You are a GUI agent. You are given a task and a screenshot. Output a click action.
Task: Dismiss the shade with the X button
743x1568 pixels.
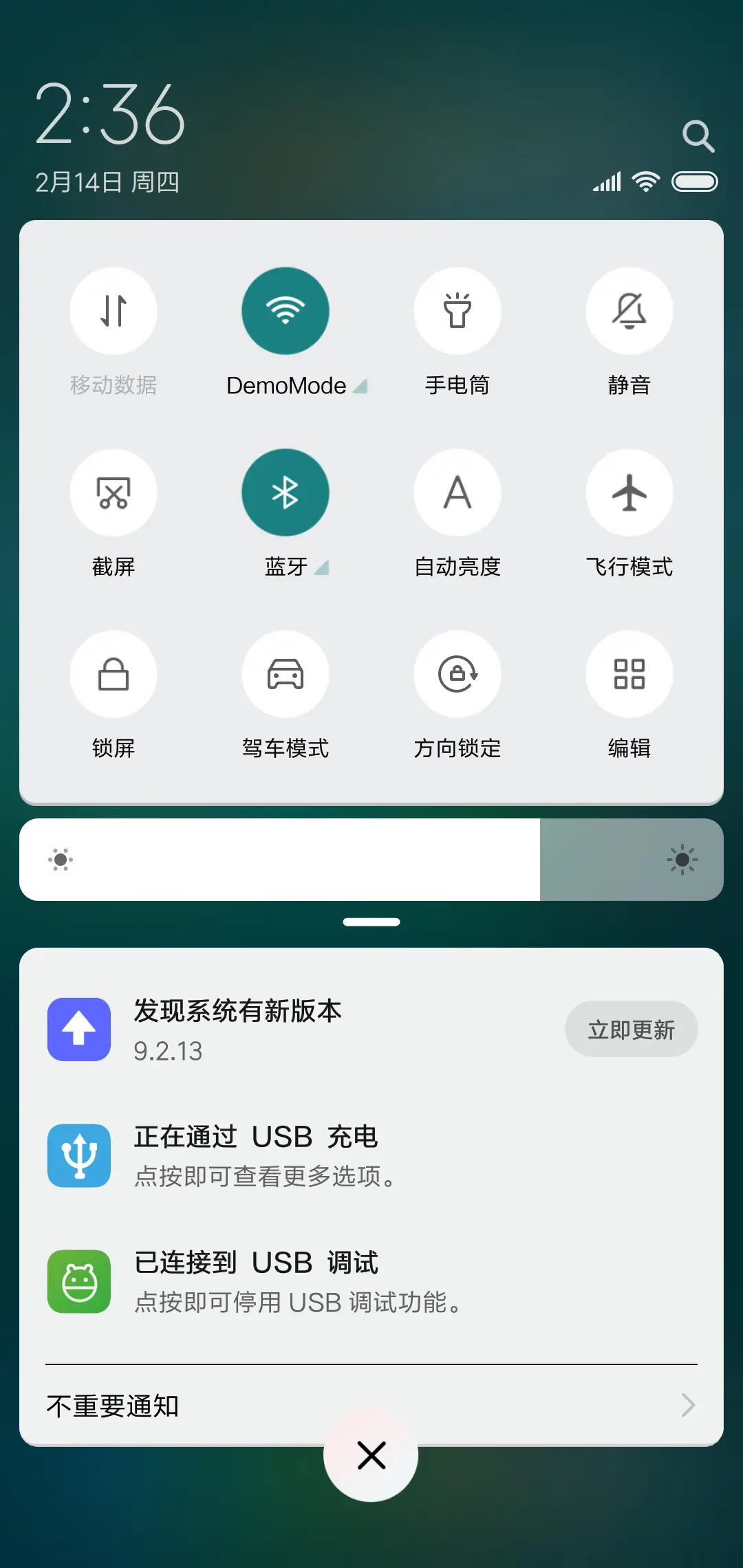[371, 1455]
